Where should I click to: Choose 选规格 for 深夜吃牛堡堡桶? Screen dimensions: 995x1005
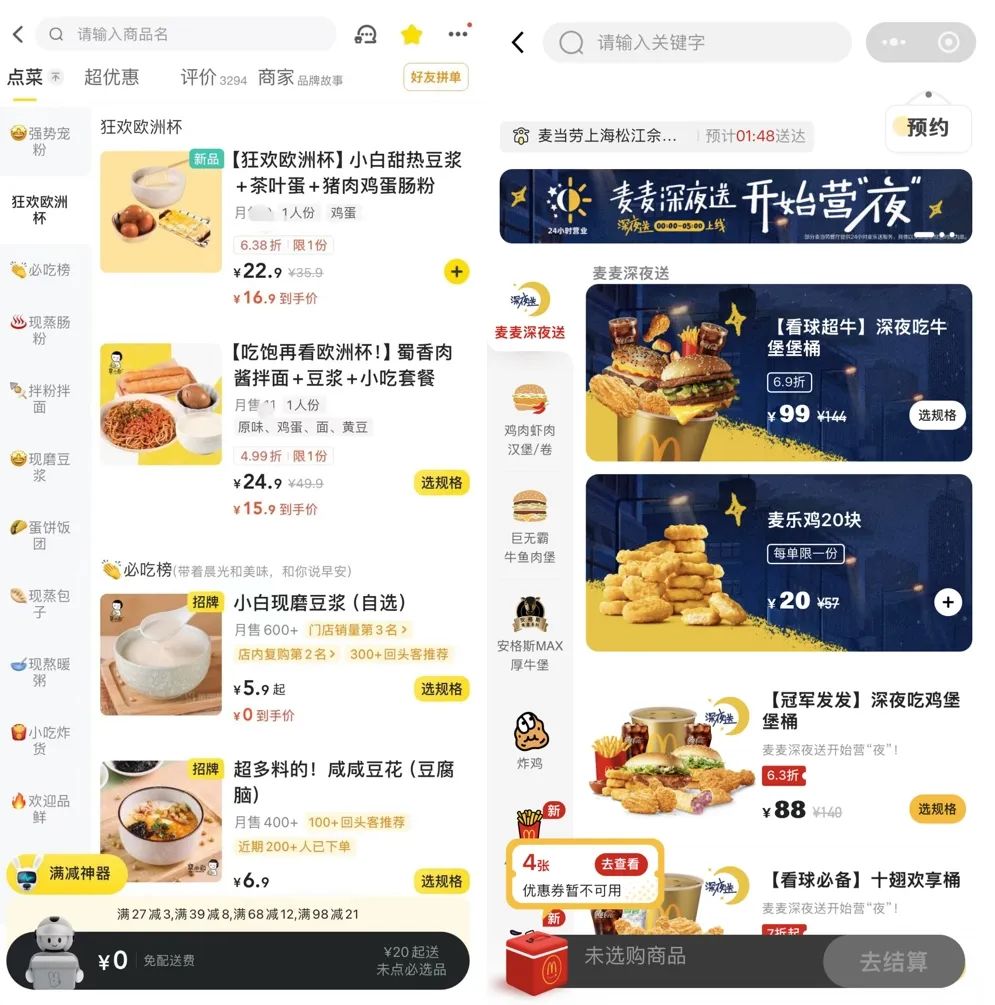(x=937, y=415)
